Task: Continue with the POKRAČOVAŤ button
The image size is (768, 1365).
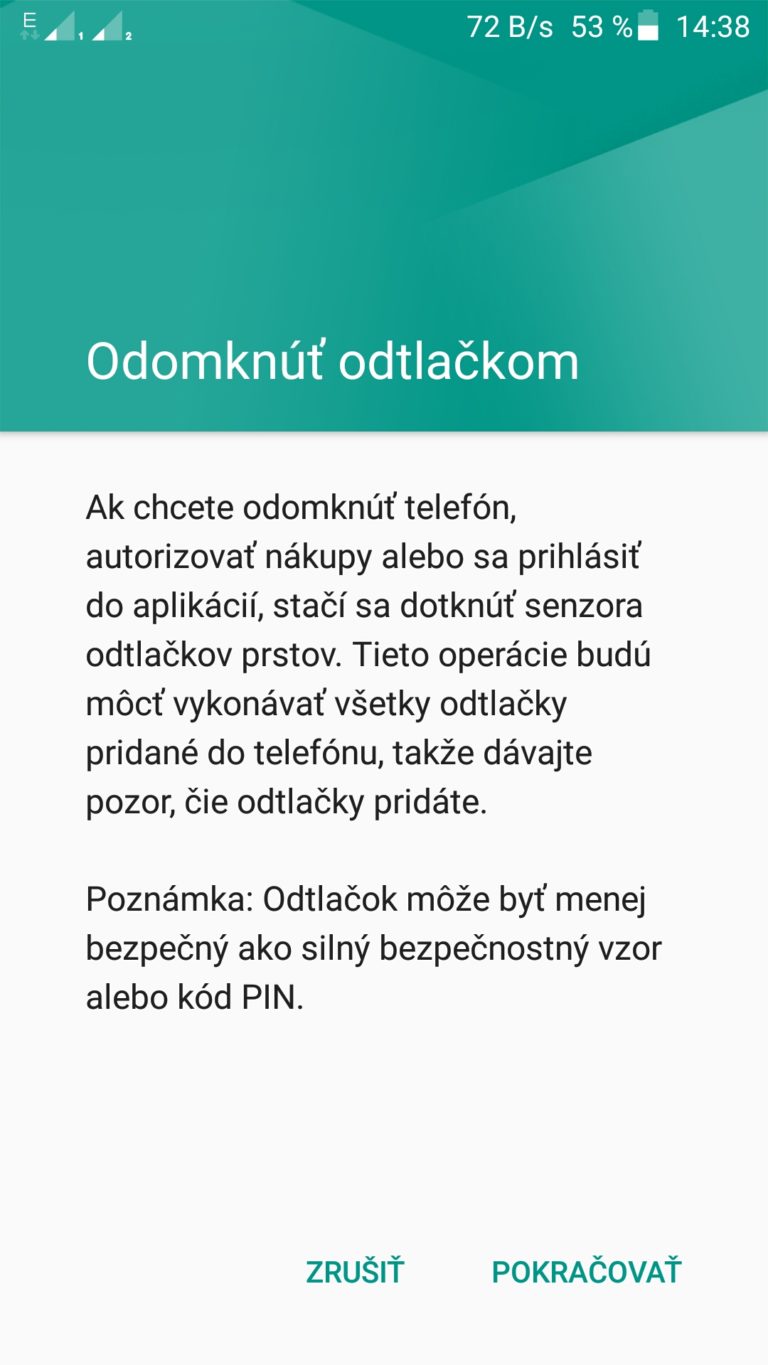Action: pyautogui.click(x=586, y=1271)
